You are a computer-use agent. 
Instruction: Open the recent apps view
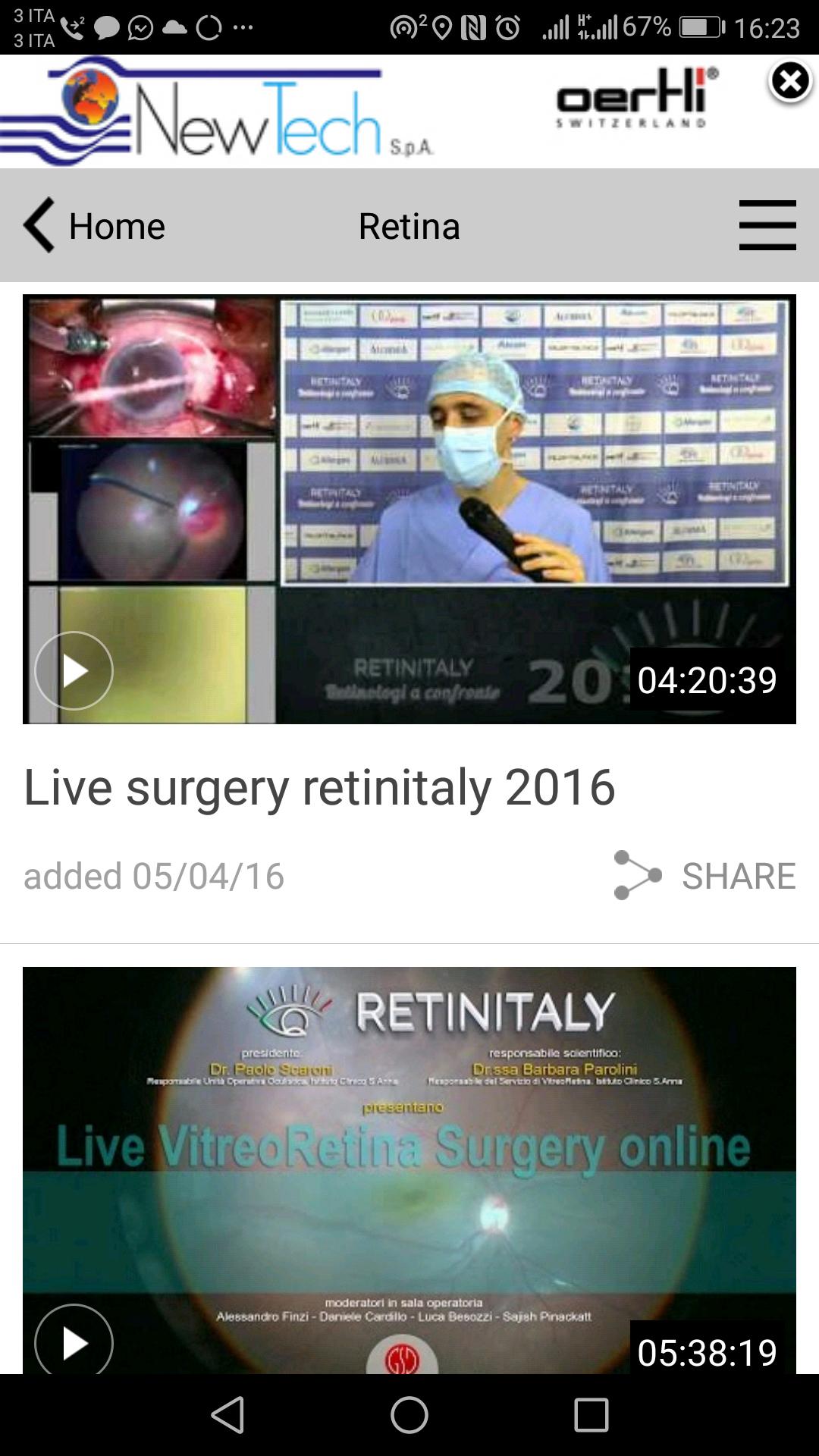click(591, 1415)
